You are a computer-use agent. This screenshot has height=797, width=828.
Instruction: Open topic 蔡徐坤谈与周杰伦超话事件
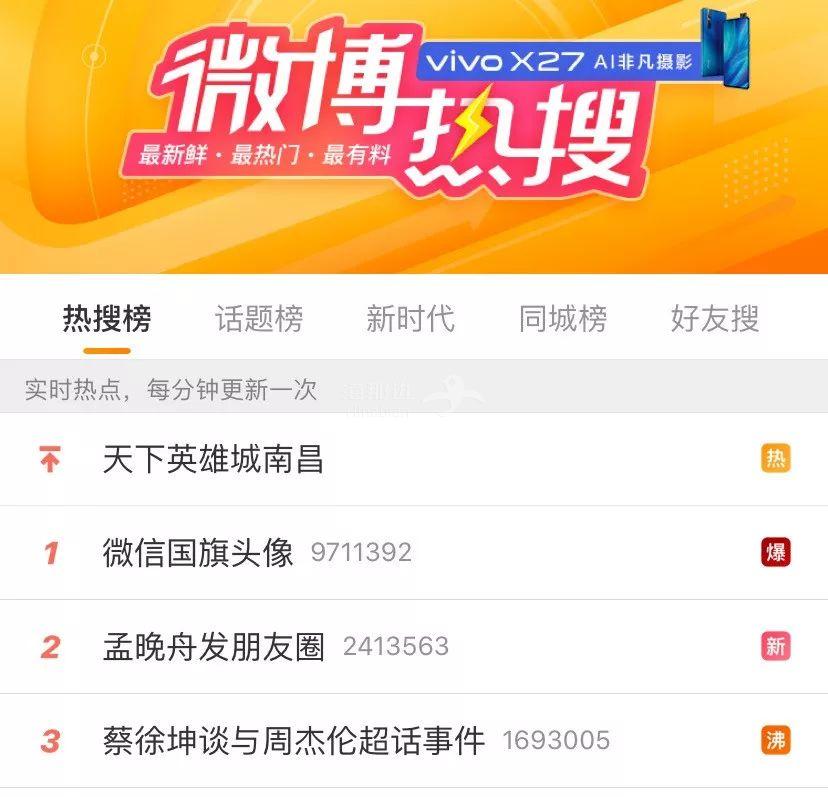point(293,741)
